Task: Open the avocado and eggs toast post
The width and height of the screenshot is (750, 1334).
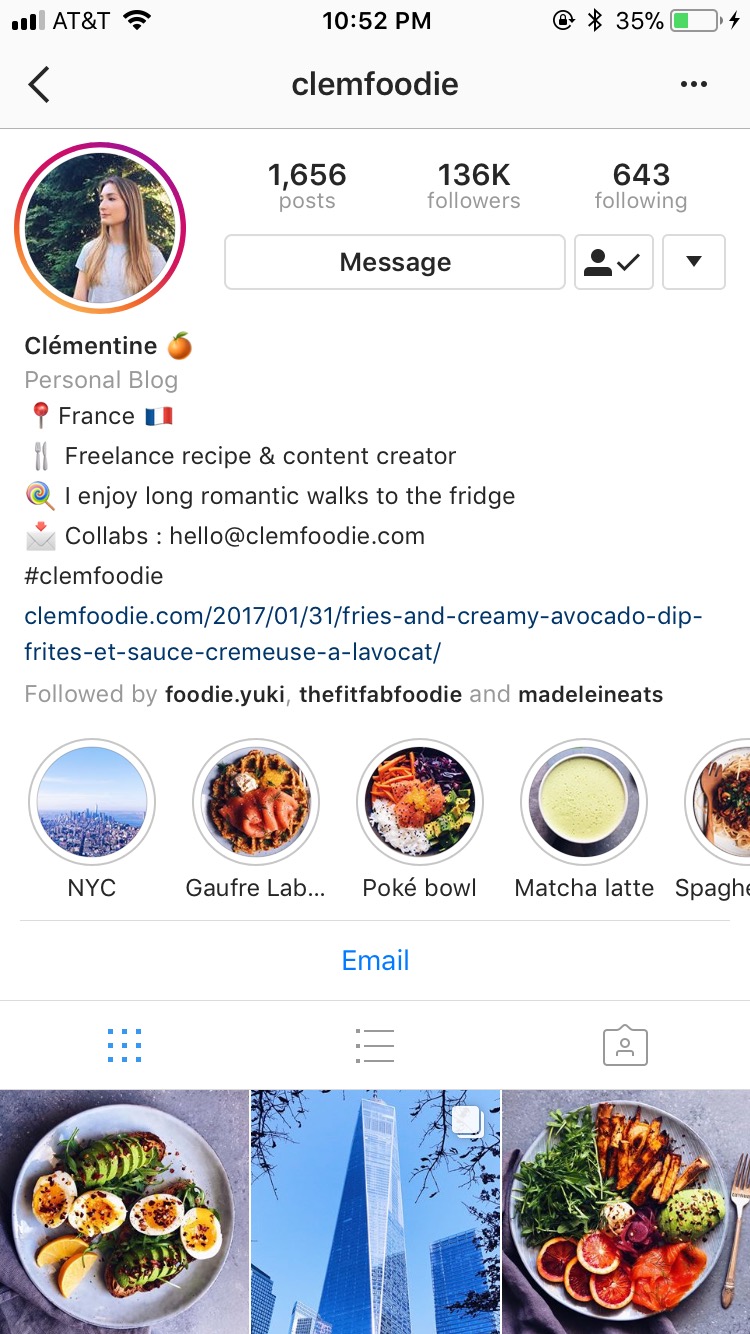Action: pos(124,1212)
